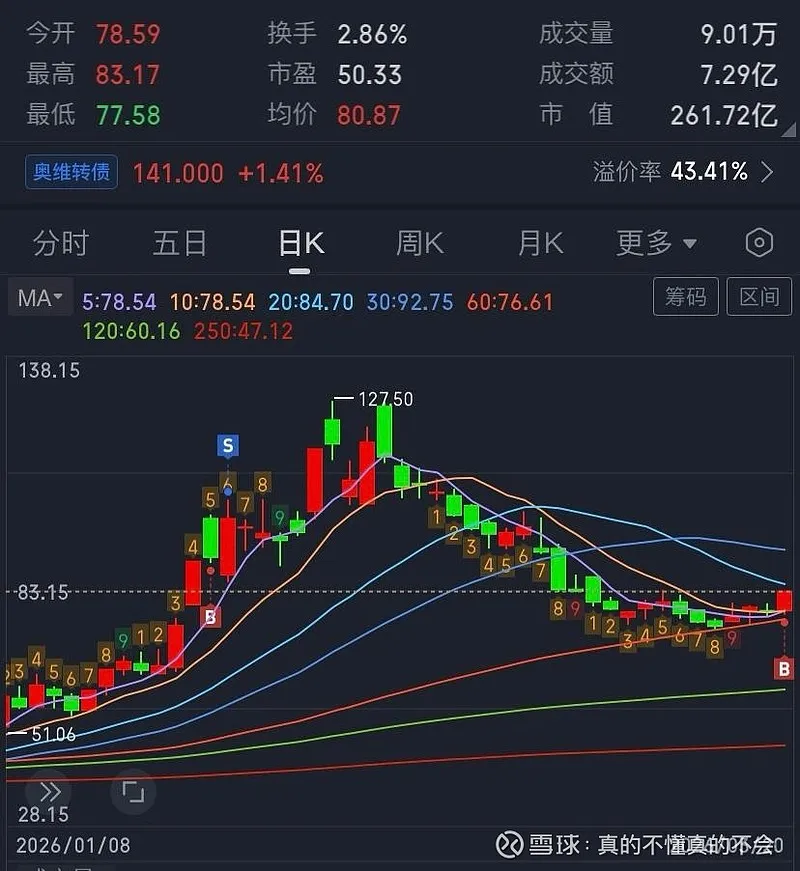Tap the 筹码 button
This screenshot has height=871, width=800.
click(685, 297)
